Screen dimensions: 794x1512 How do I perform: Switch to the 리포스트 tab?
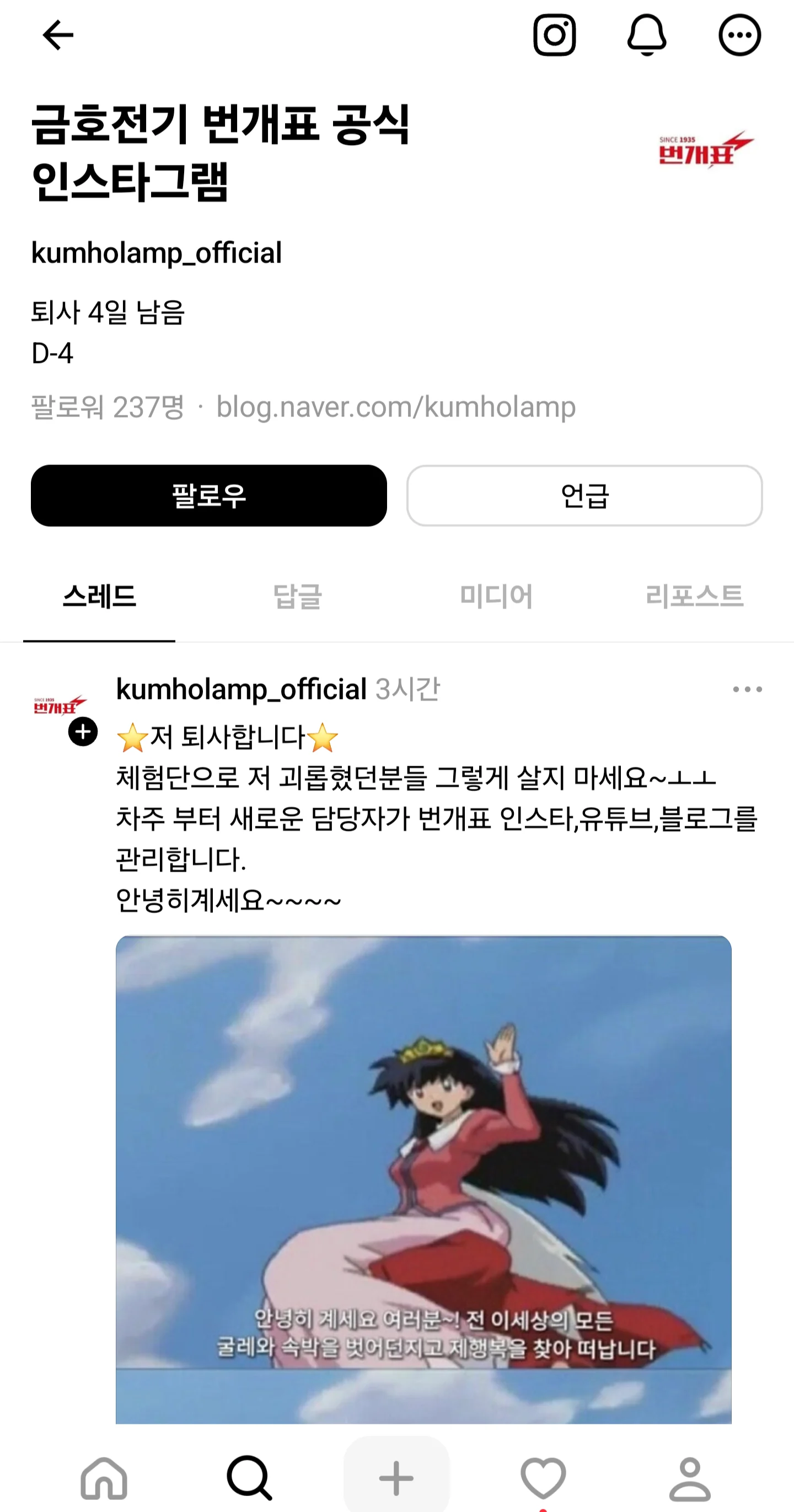tap(694, 596)
